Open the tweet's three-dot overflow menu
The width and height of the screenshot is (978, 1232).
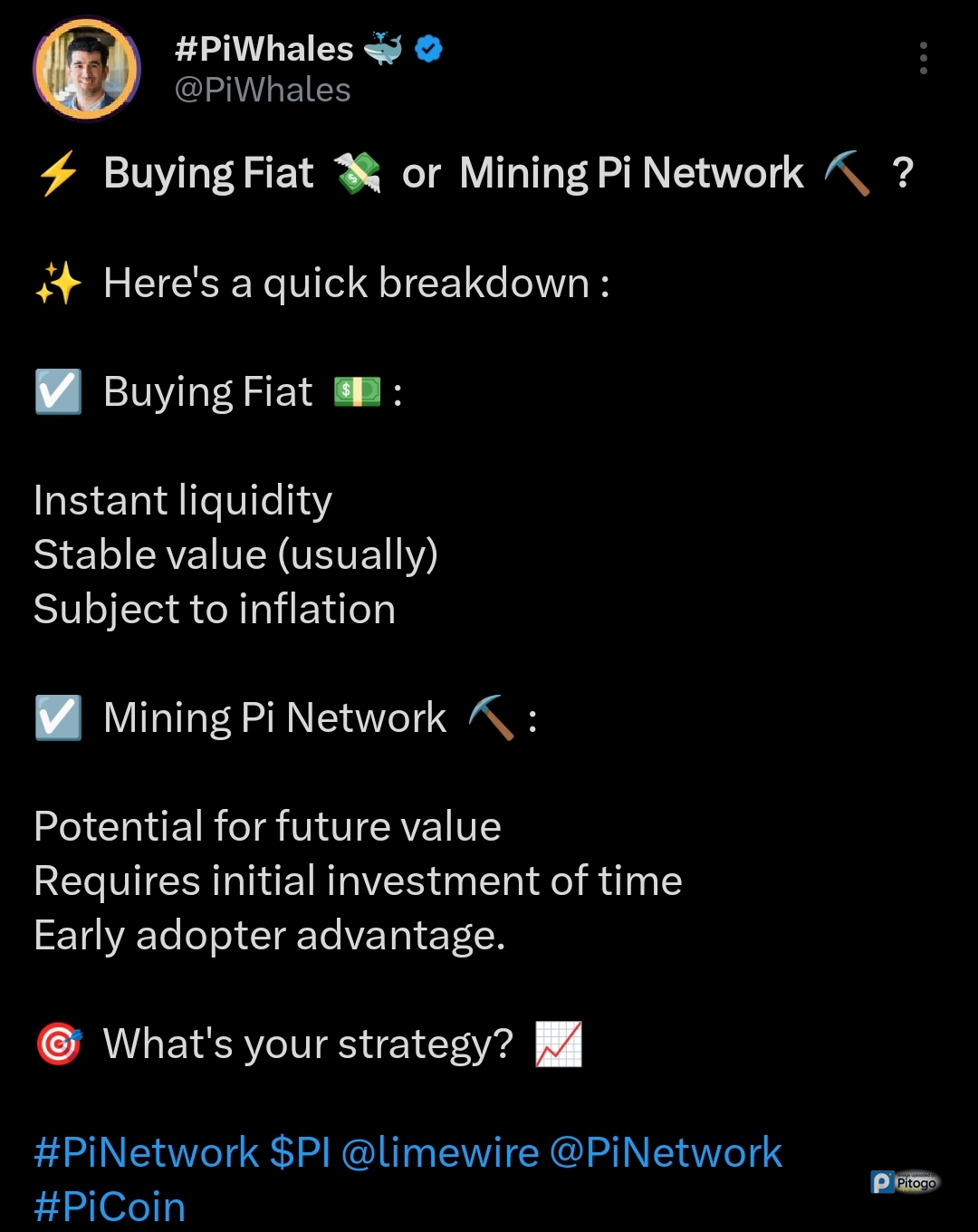[923, 58]
